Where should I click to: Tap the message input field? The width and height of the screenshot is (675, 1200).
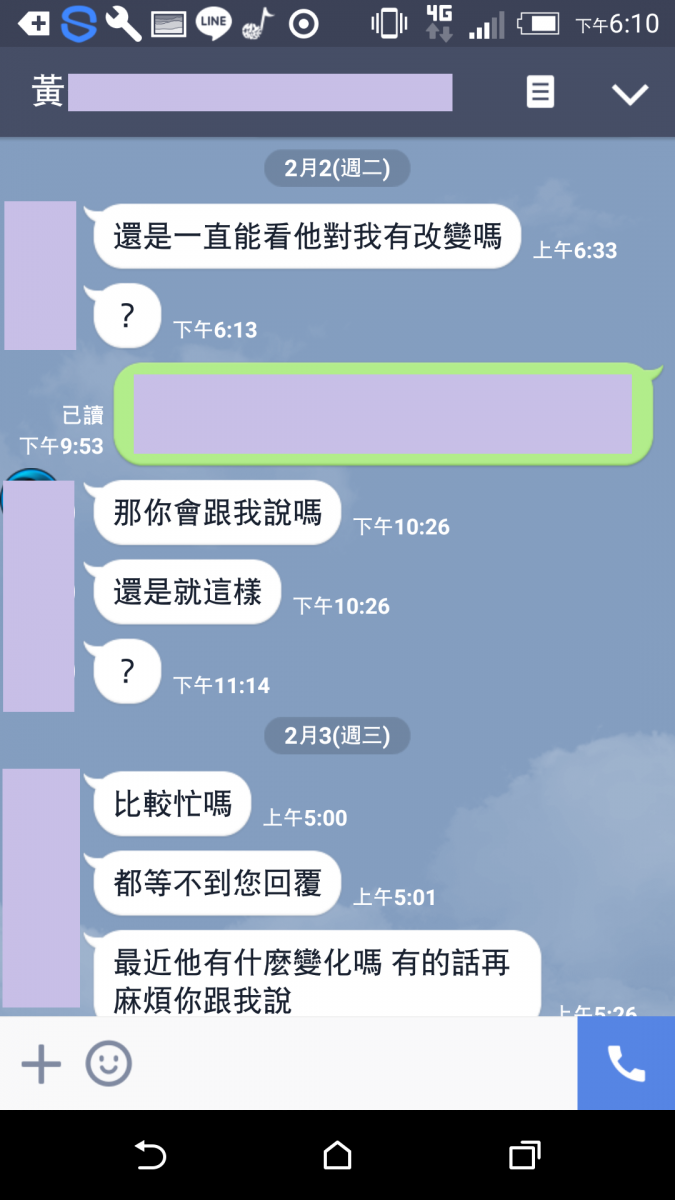(x=350, y=1063)
